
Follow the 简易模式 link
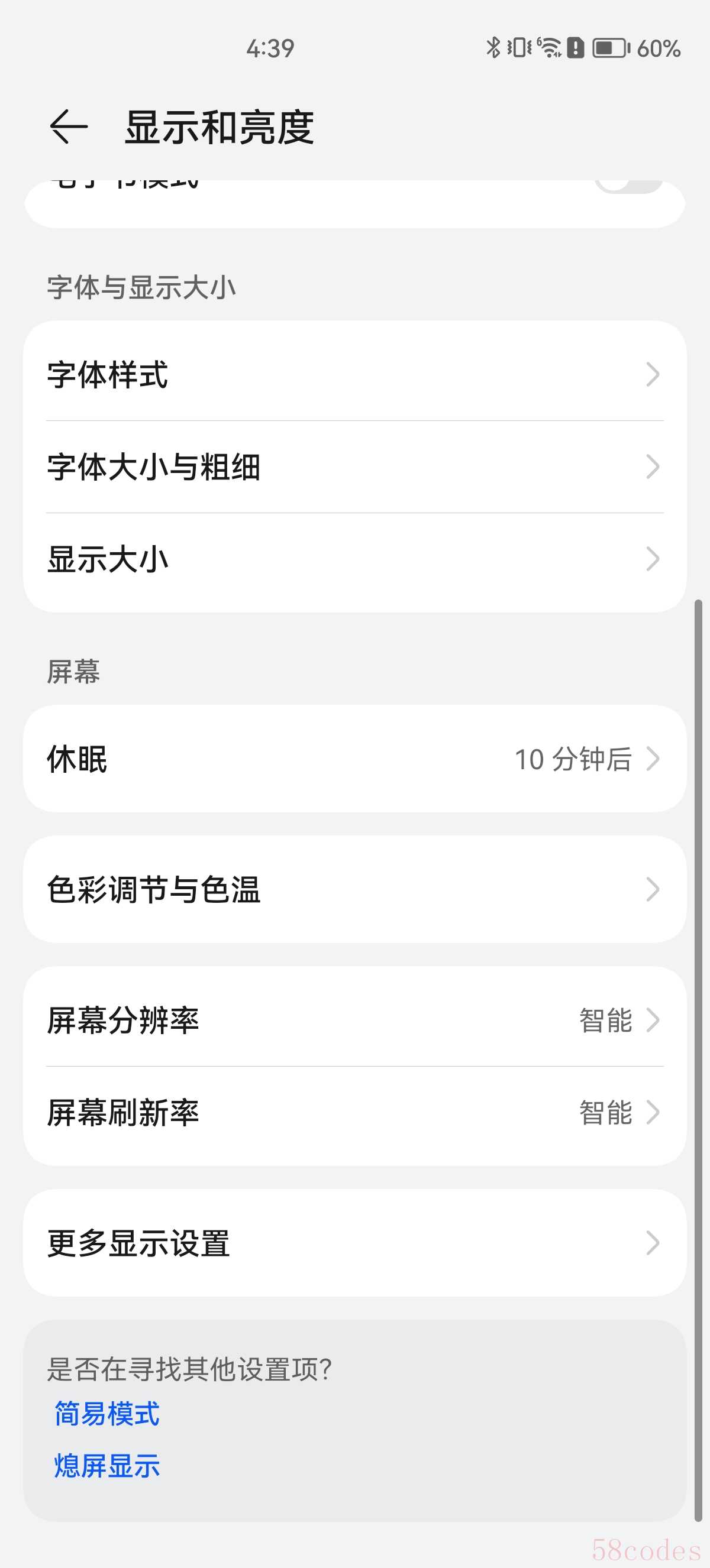107,1414
